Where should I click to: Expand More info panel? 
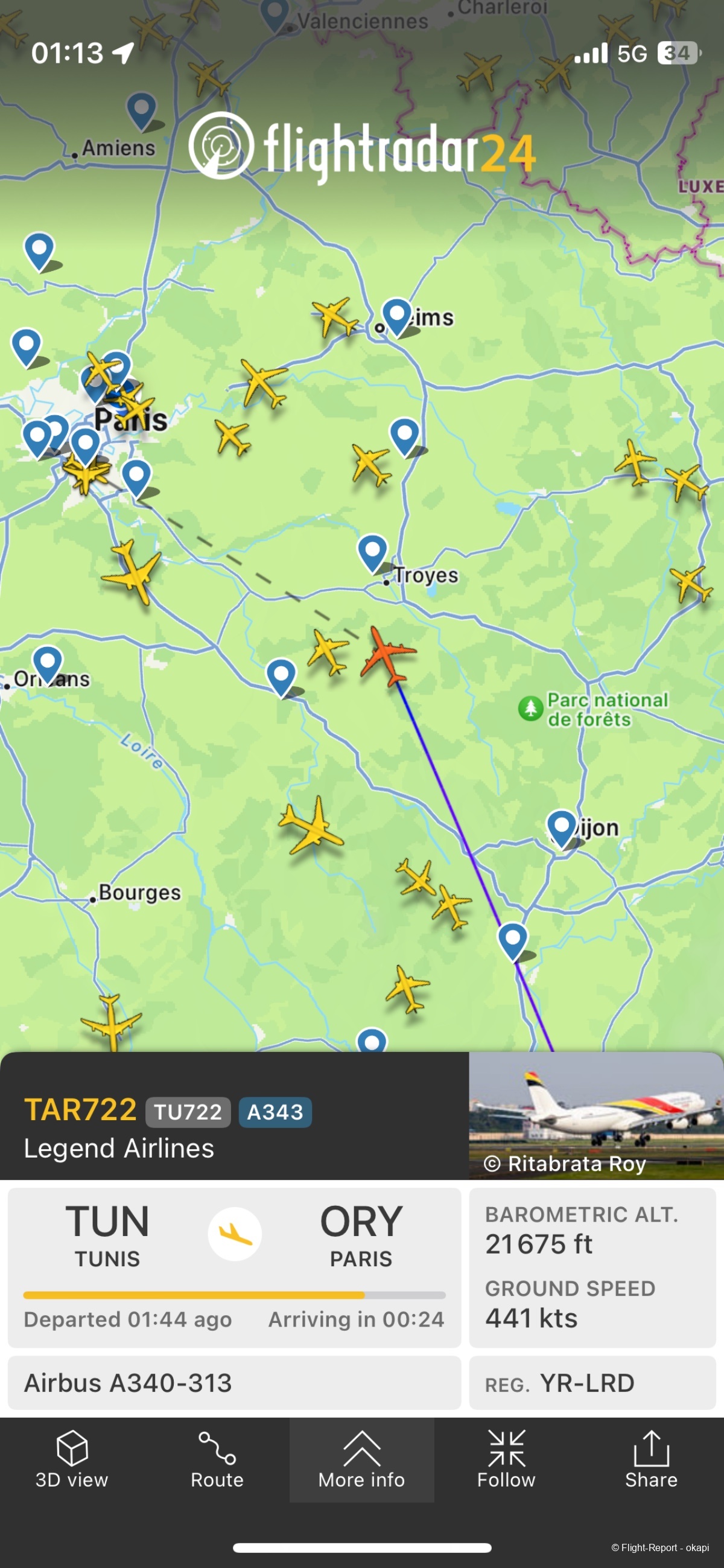[x=361, y=1459]
